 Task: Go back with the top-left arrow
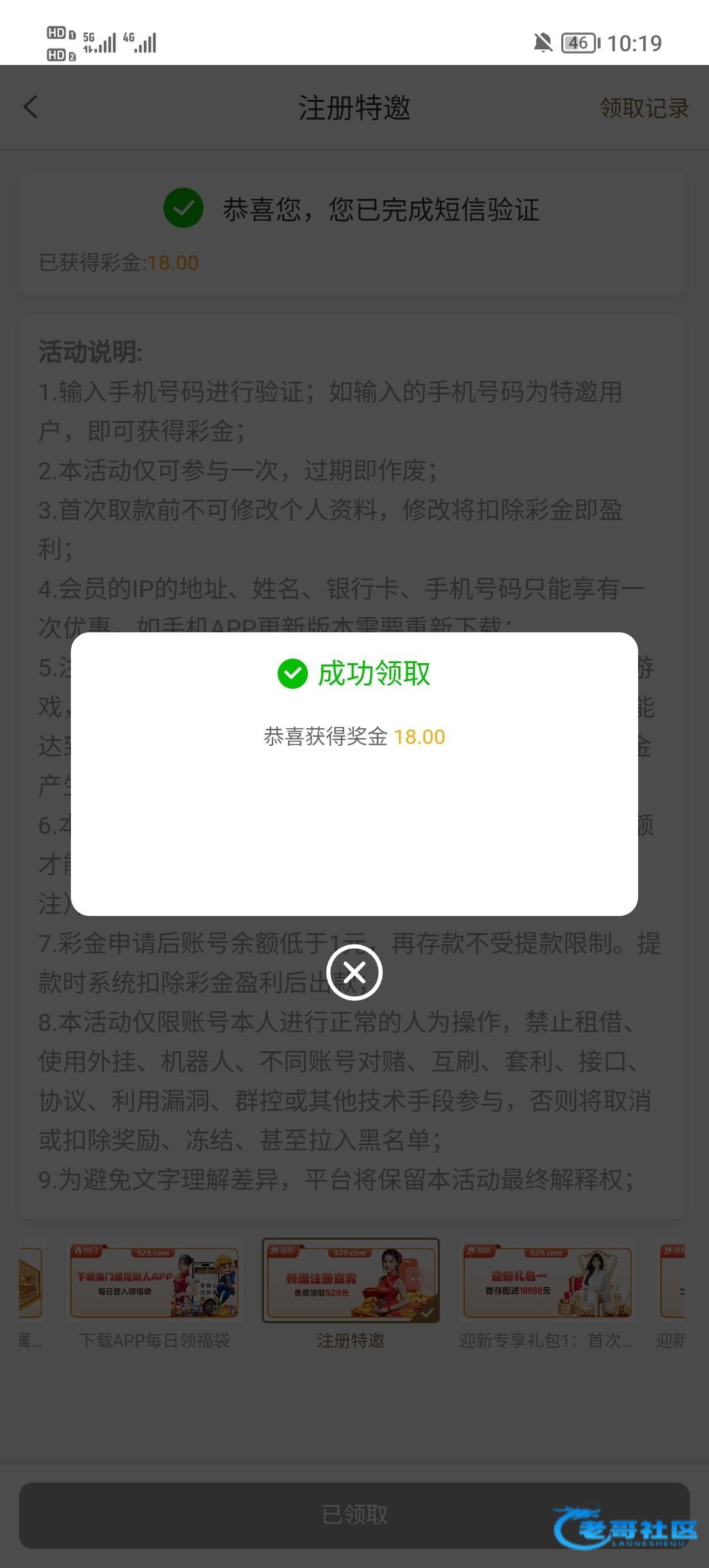(31, 108)
